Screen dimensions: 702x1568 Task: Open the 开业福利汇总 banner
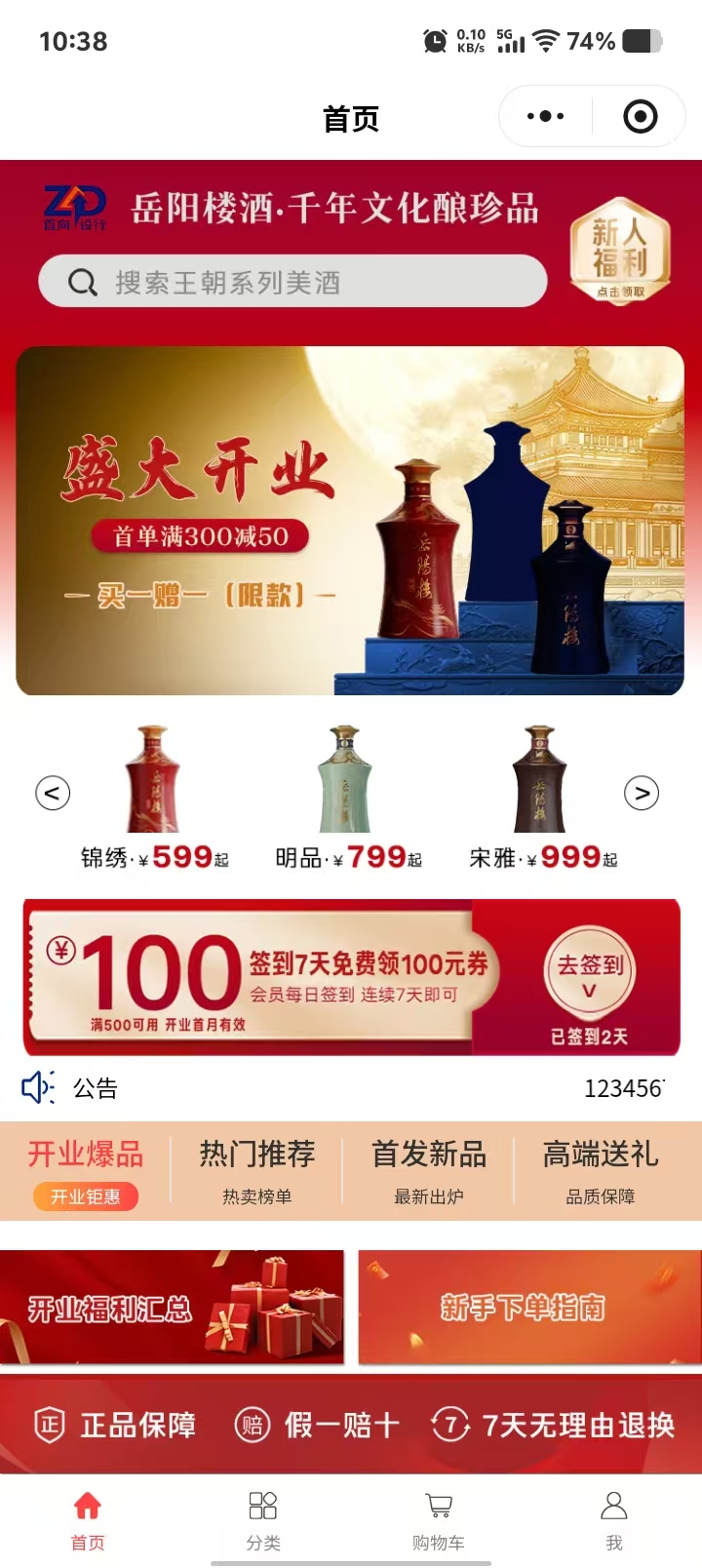point(173,1307)
